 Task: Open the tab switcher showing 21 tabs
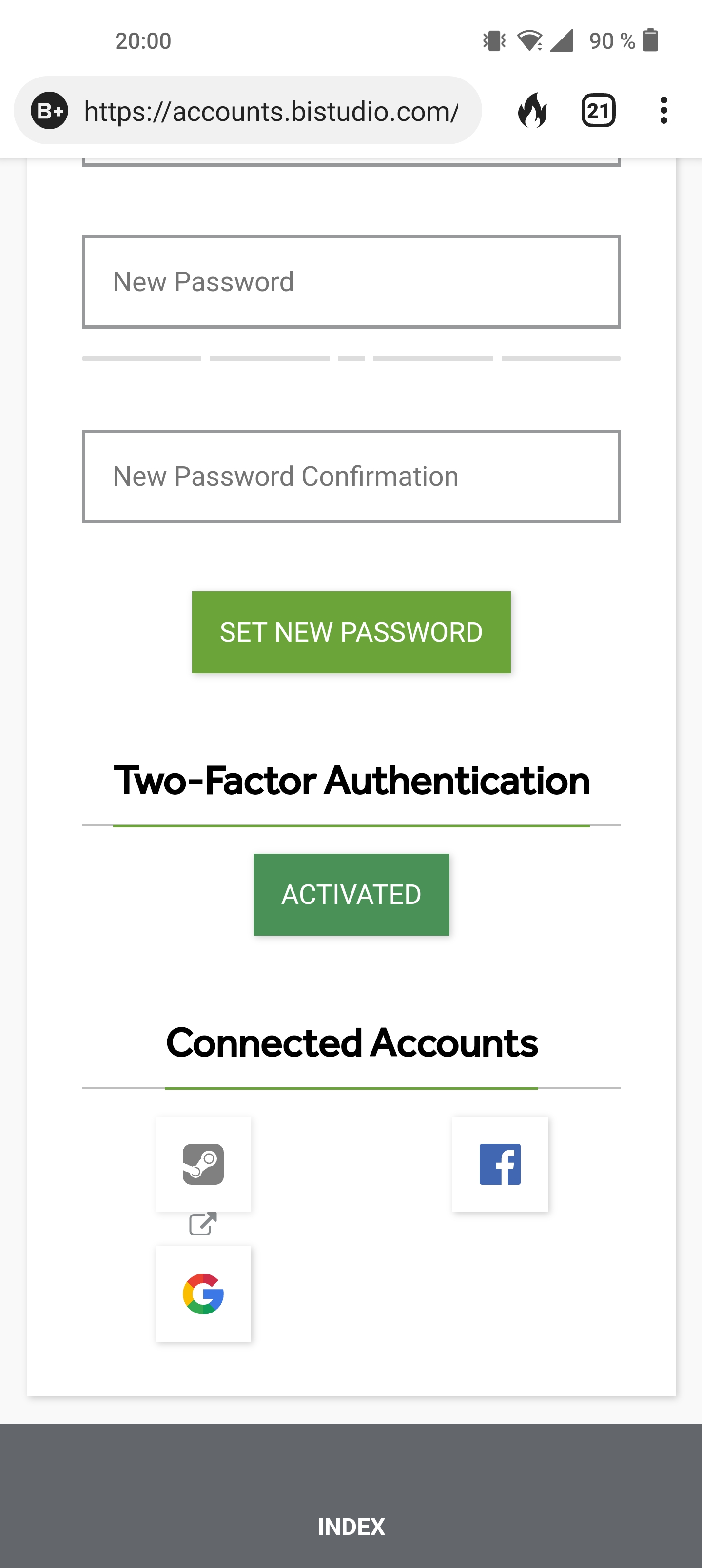(598, 111)
